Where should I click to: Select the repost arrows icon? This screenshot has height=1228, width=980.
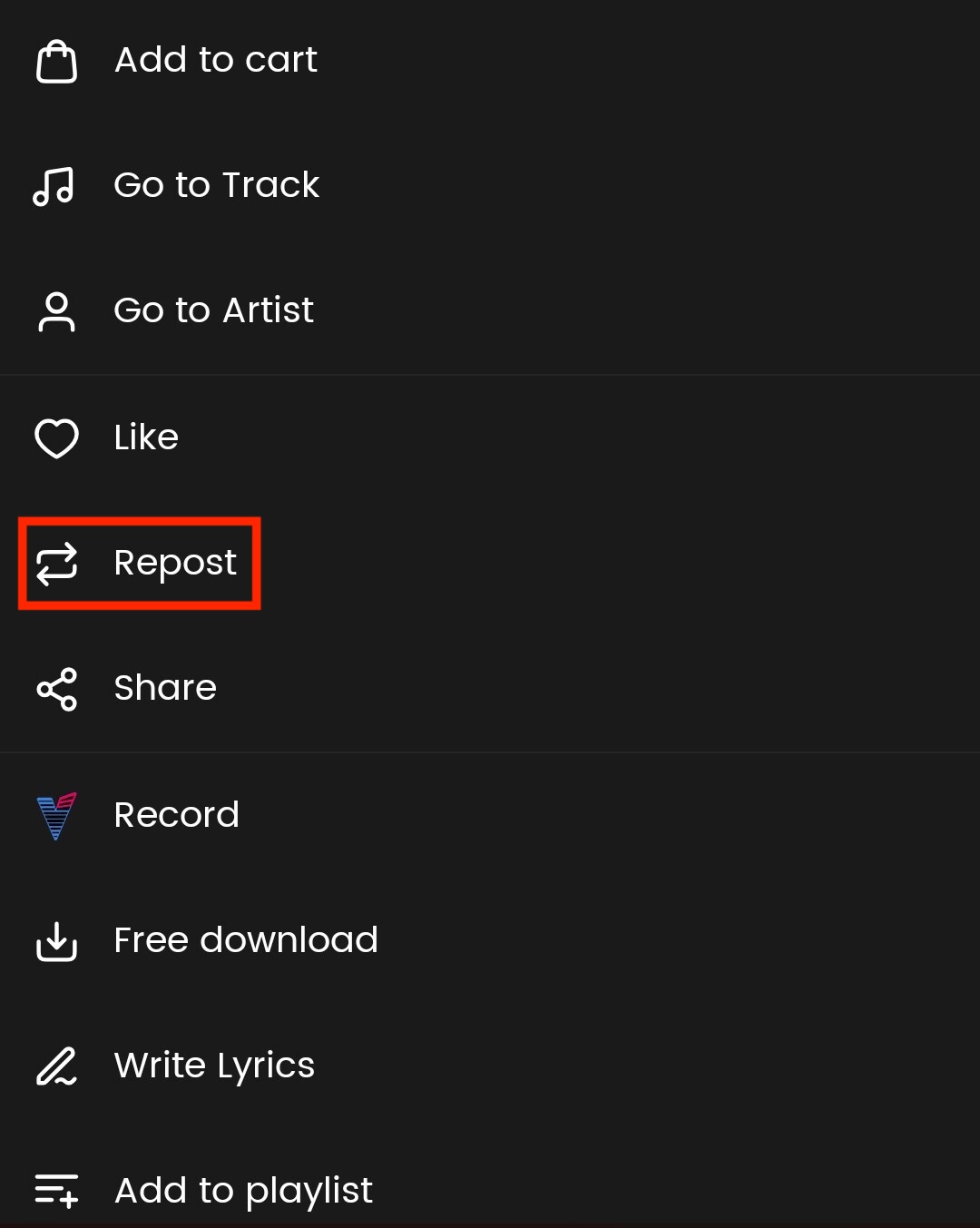[x=56, y=563]
